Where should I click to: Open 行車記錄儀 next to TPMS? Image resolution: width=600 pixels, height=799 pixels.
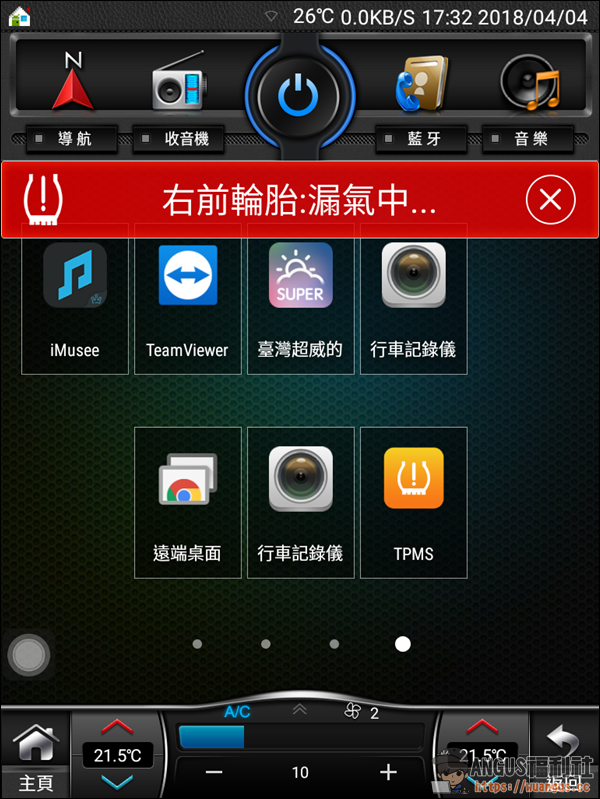(300, 502)
